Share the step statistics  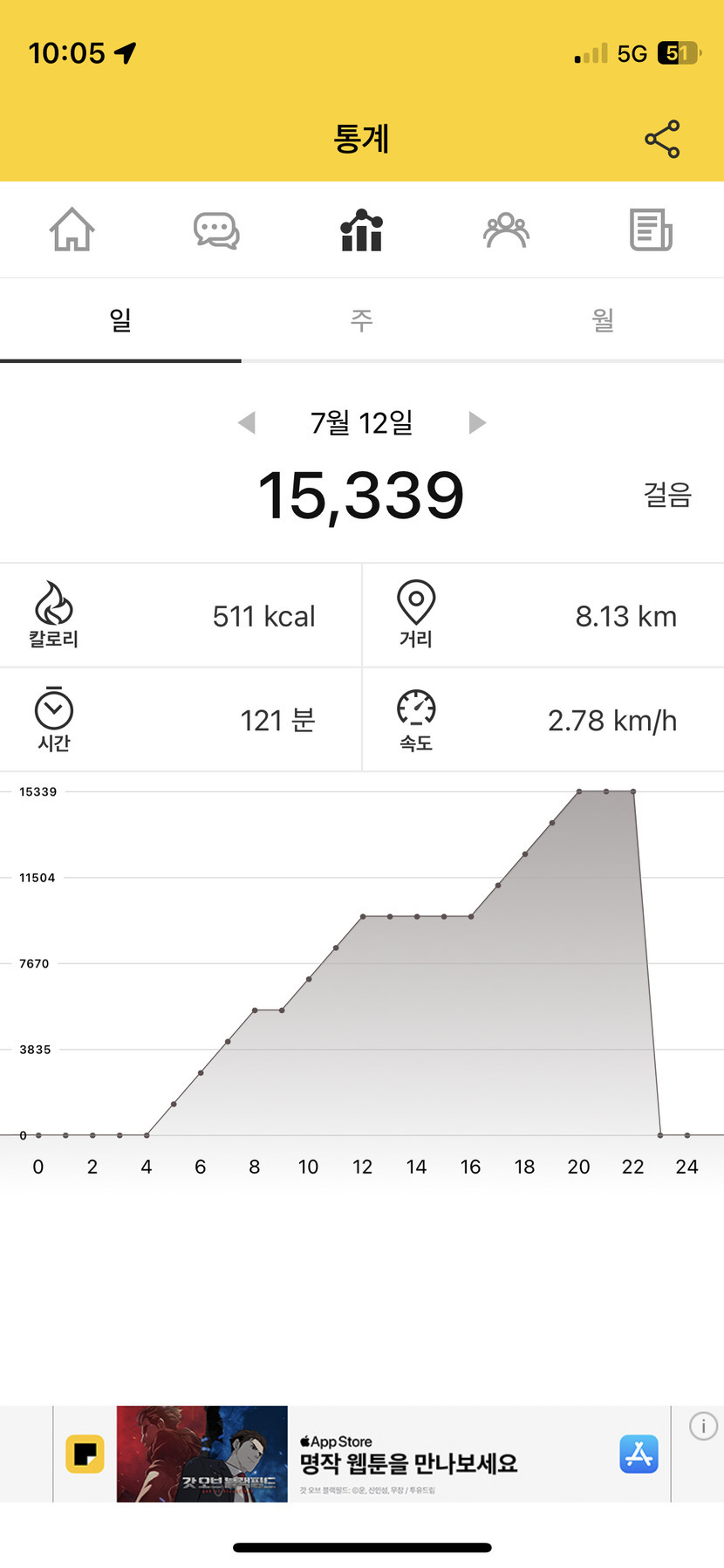pos(662,140)
